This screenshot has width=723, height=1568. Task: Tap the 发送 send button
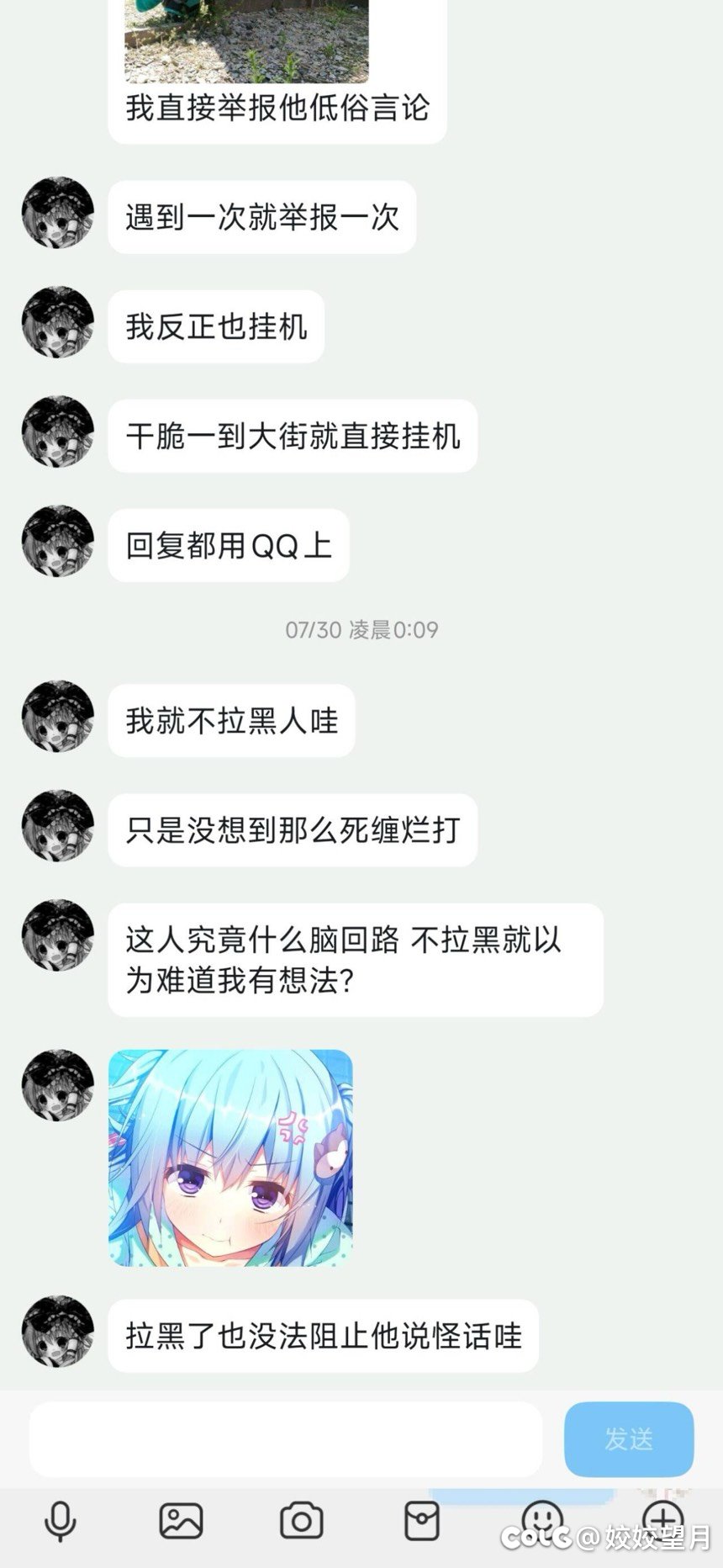pos(629,1438)
